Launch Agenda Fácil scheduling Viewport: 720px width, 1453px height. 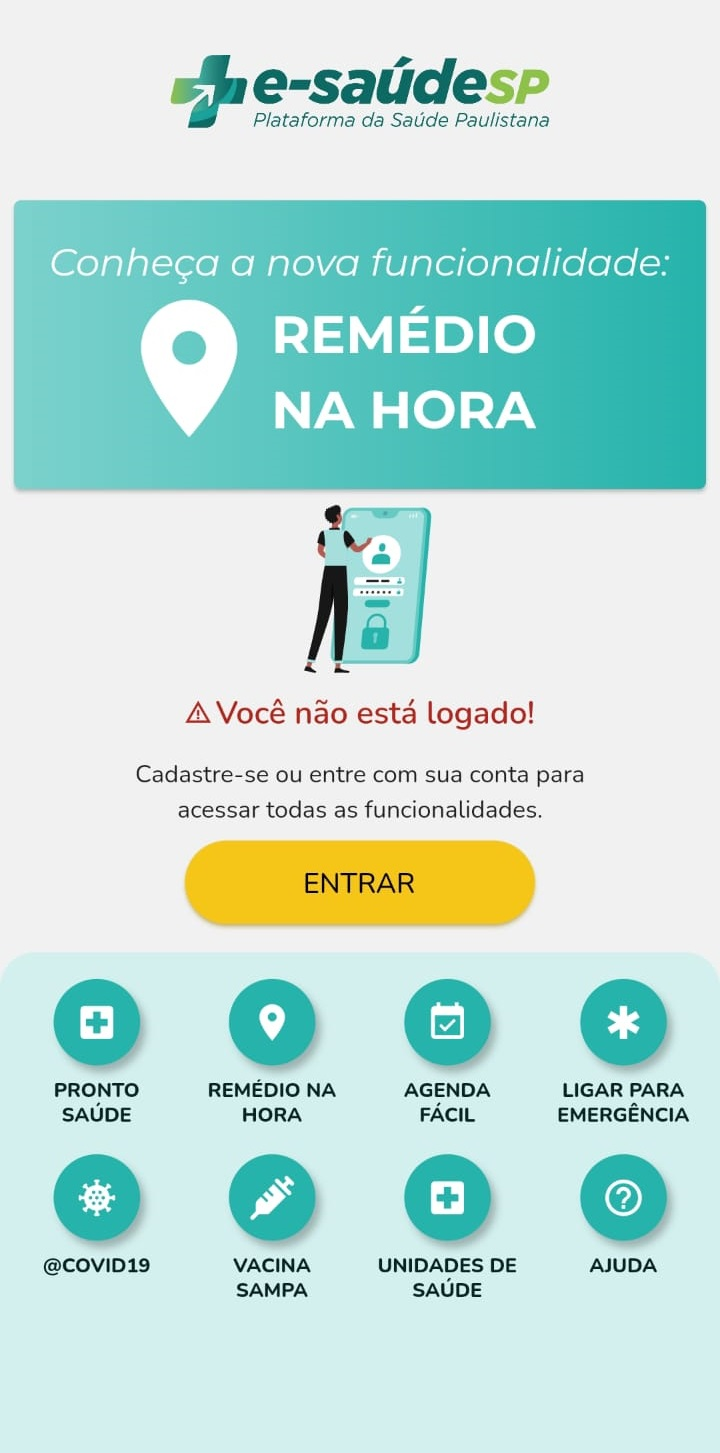(447, 1023)
